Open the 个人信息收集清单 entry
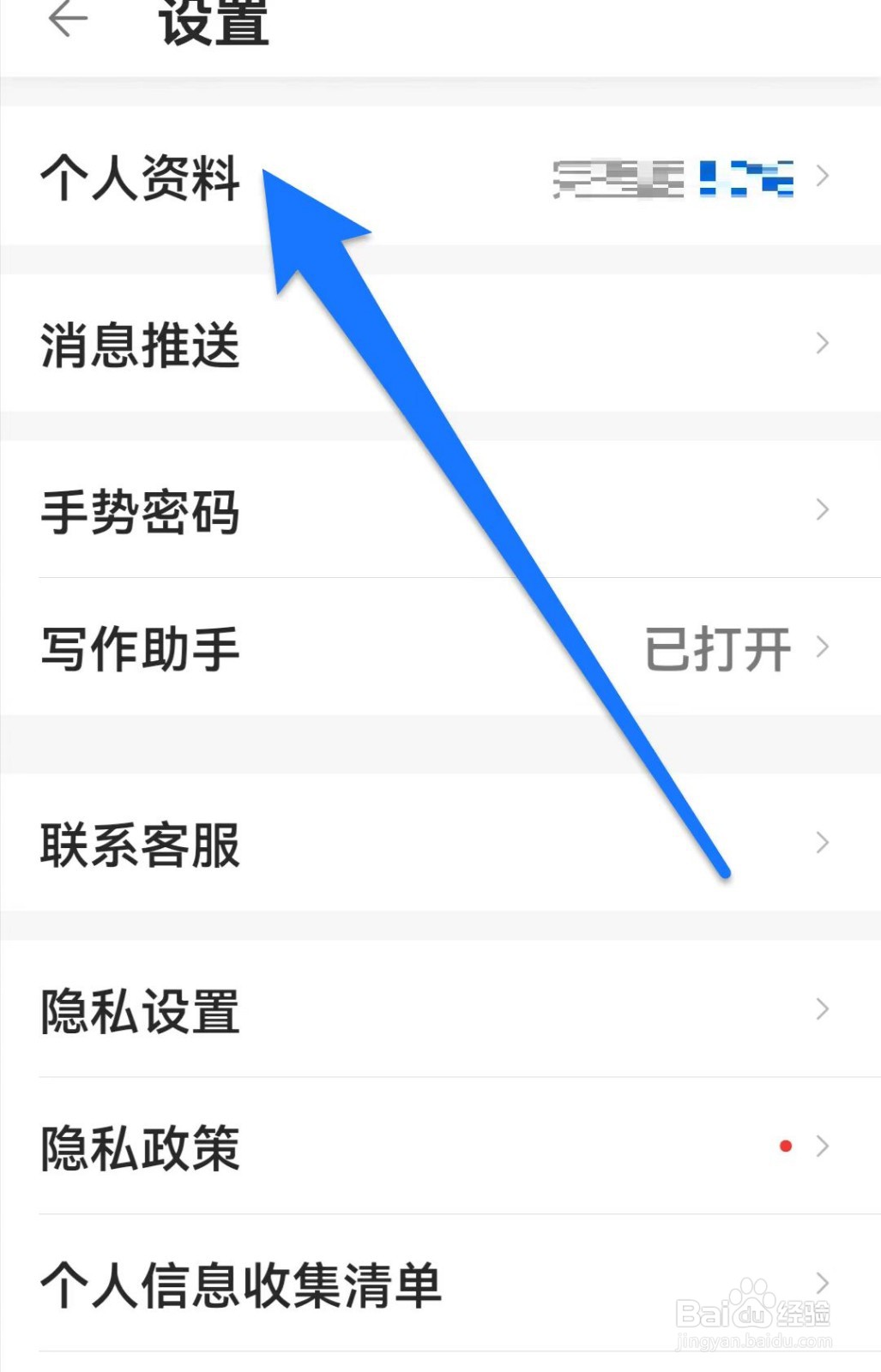 coord(240,1282)
